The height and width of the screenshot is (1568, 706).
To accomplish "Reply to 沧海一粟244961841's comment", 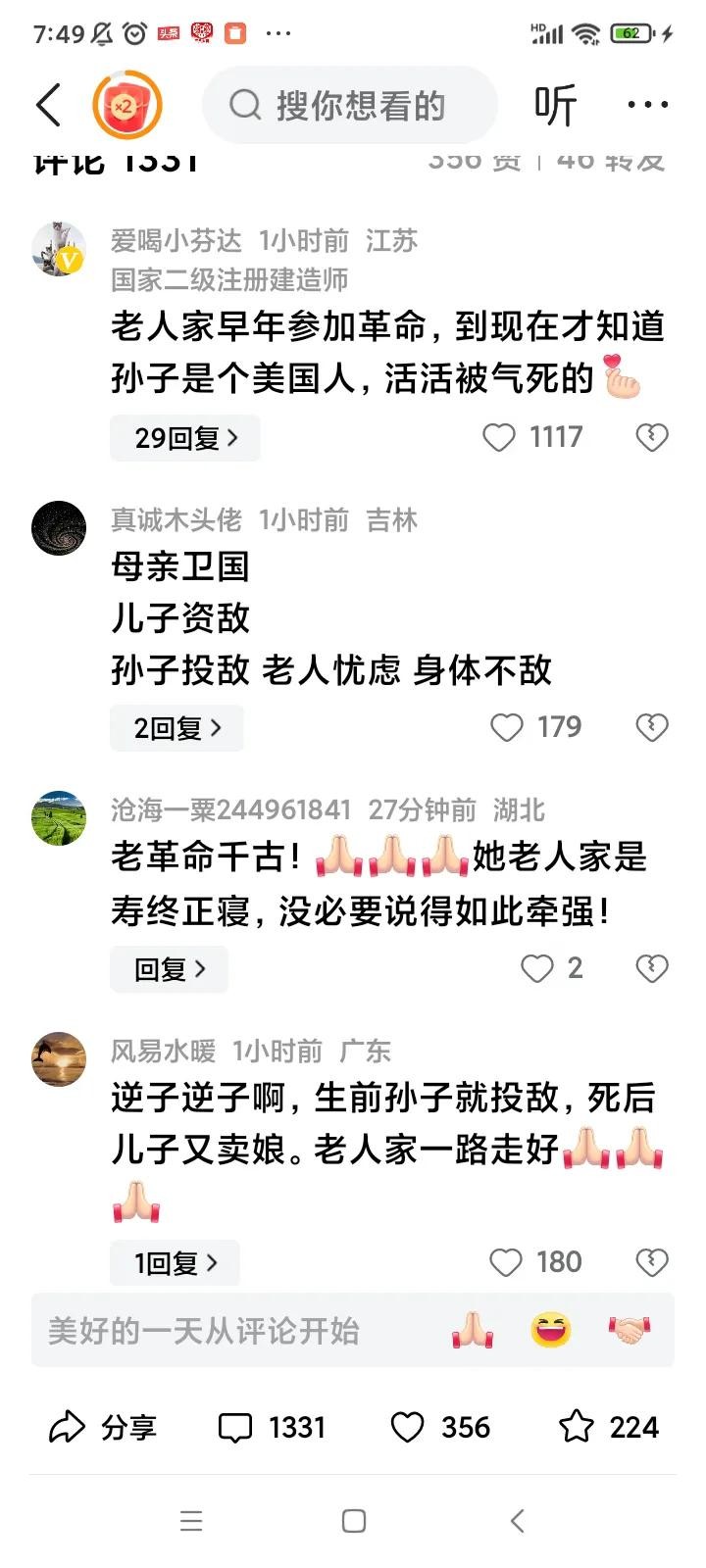I will [x=169, y=969].
